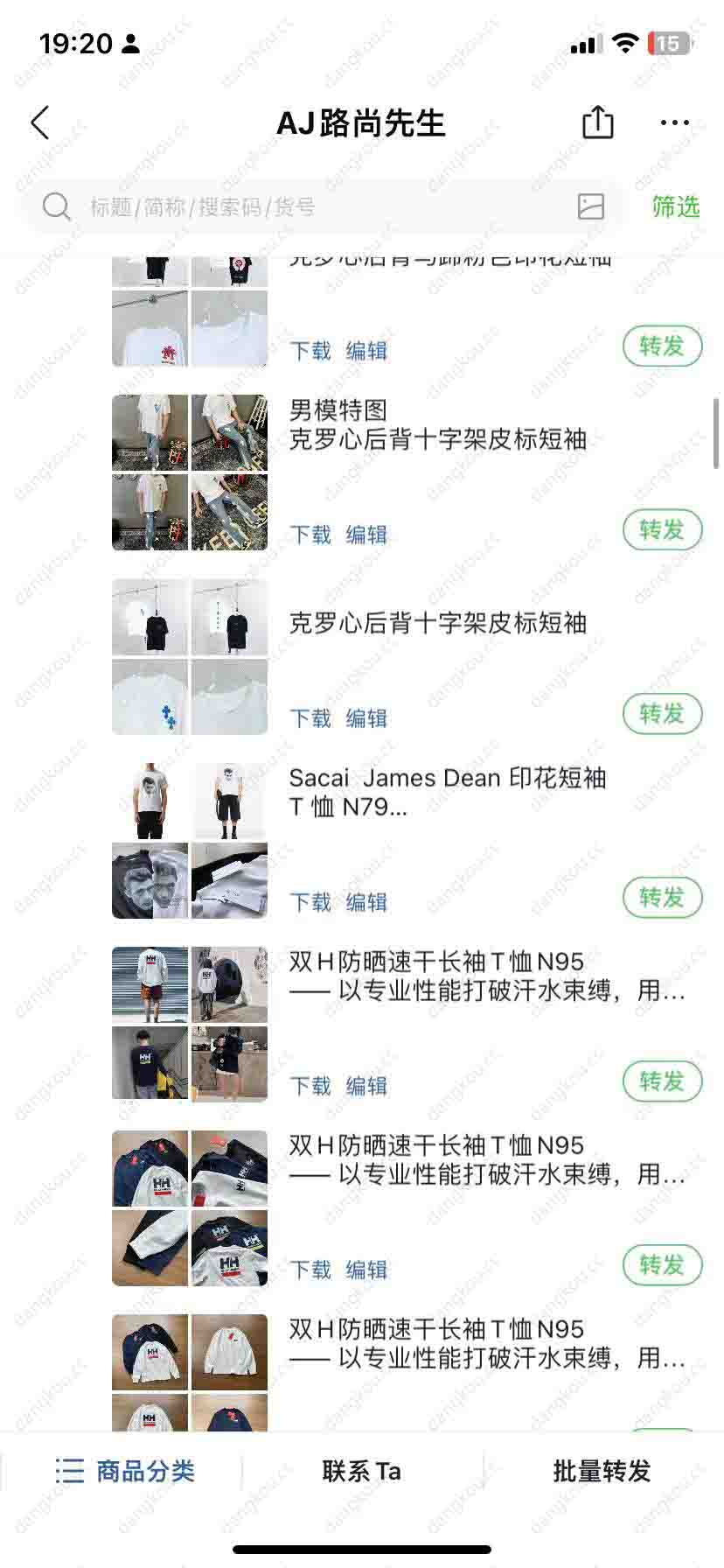Go back using the arrow
Screen dimensions: 724x1568
(40, 123)
